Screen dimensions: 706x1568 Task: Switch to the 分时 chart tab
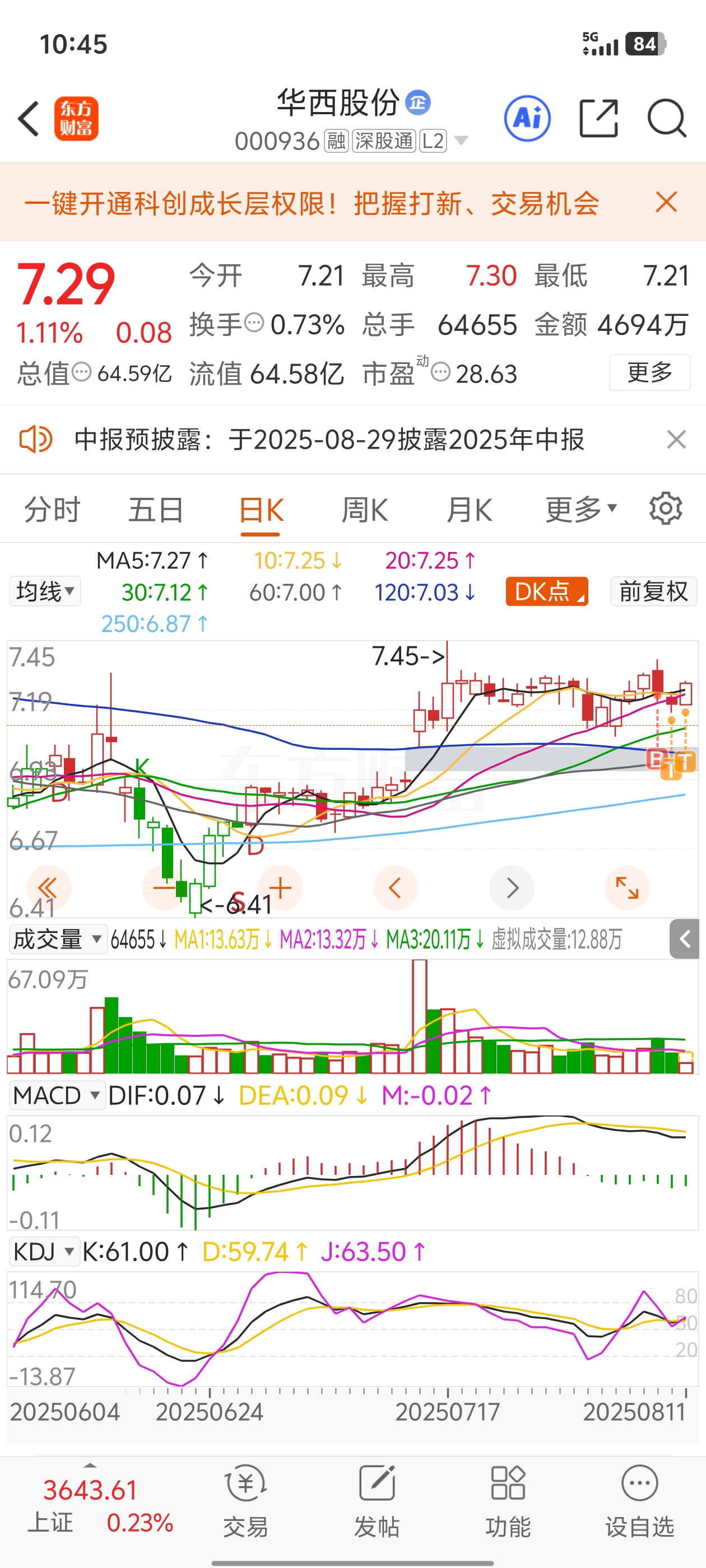52,510
